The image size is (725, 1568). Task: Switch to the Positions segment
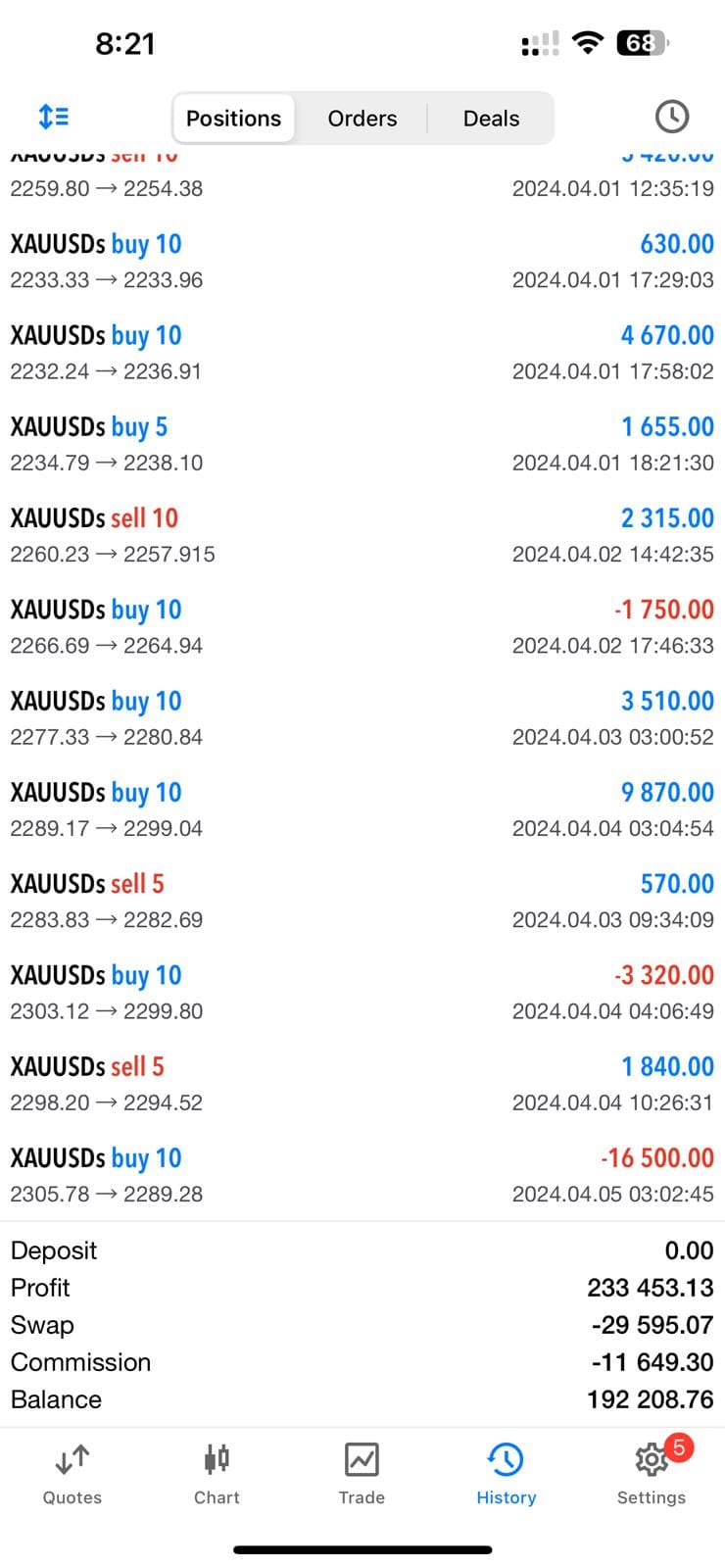click(233, 119)
